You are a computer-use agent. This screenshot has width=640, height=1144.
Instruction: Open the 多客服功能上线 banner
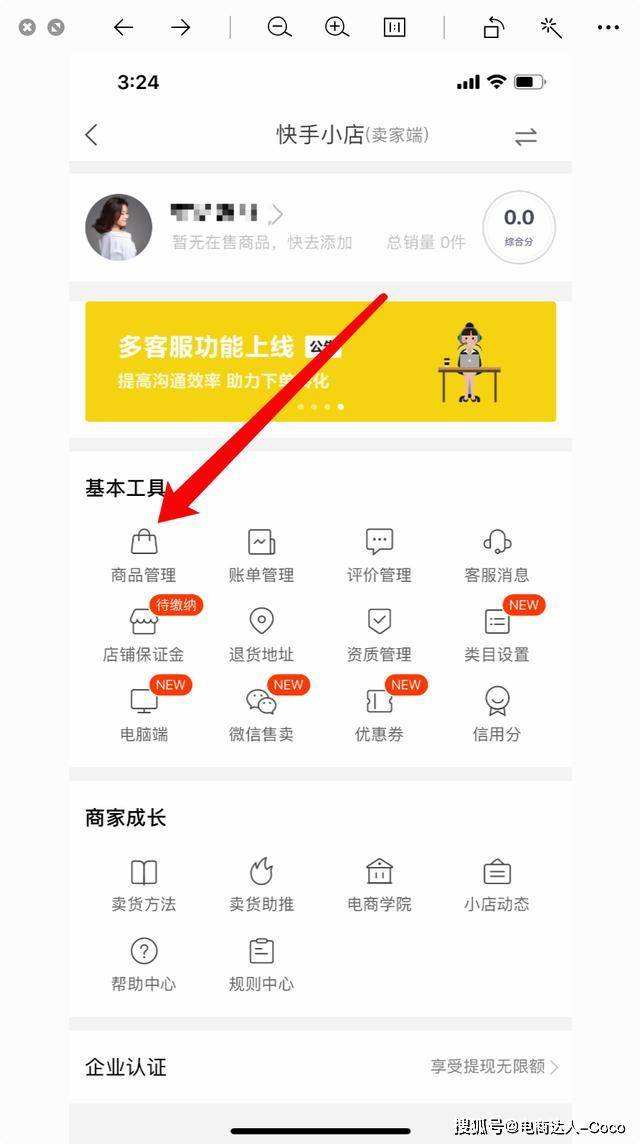pyautogui.click(x=320, y=361)
